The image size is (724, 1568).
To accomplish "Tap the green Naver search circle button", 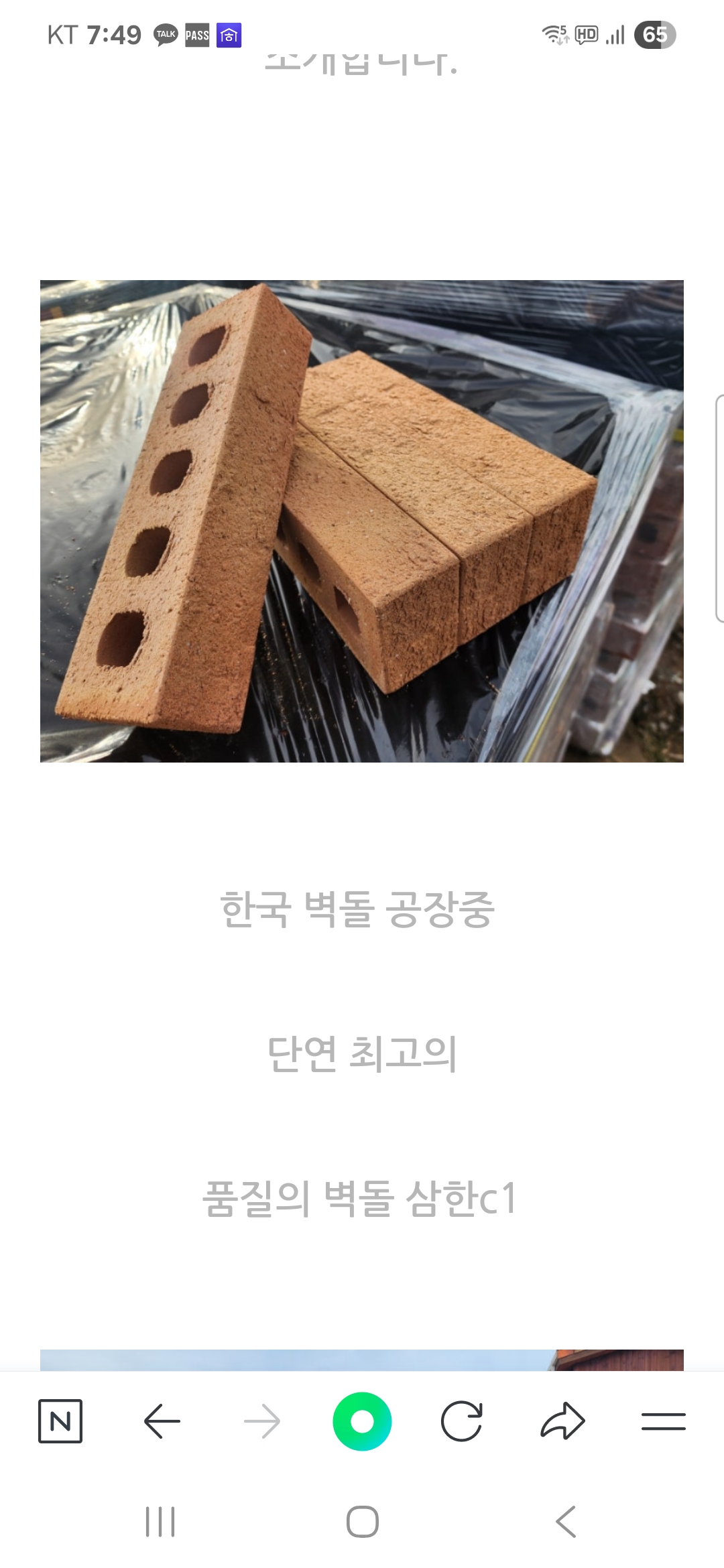I will 362,1421.
